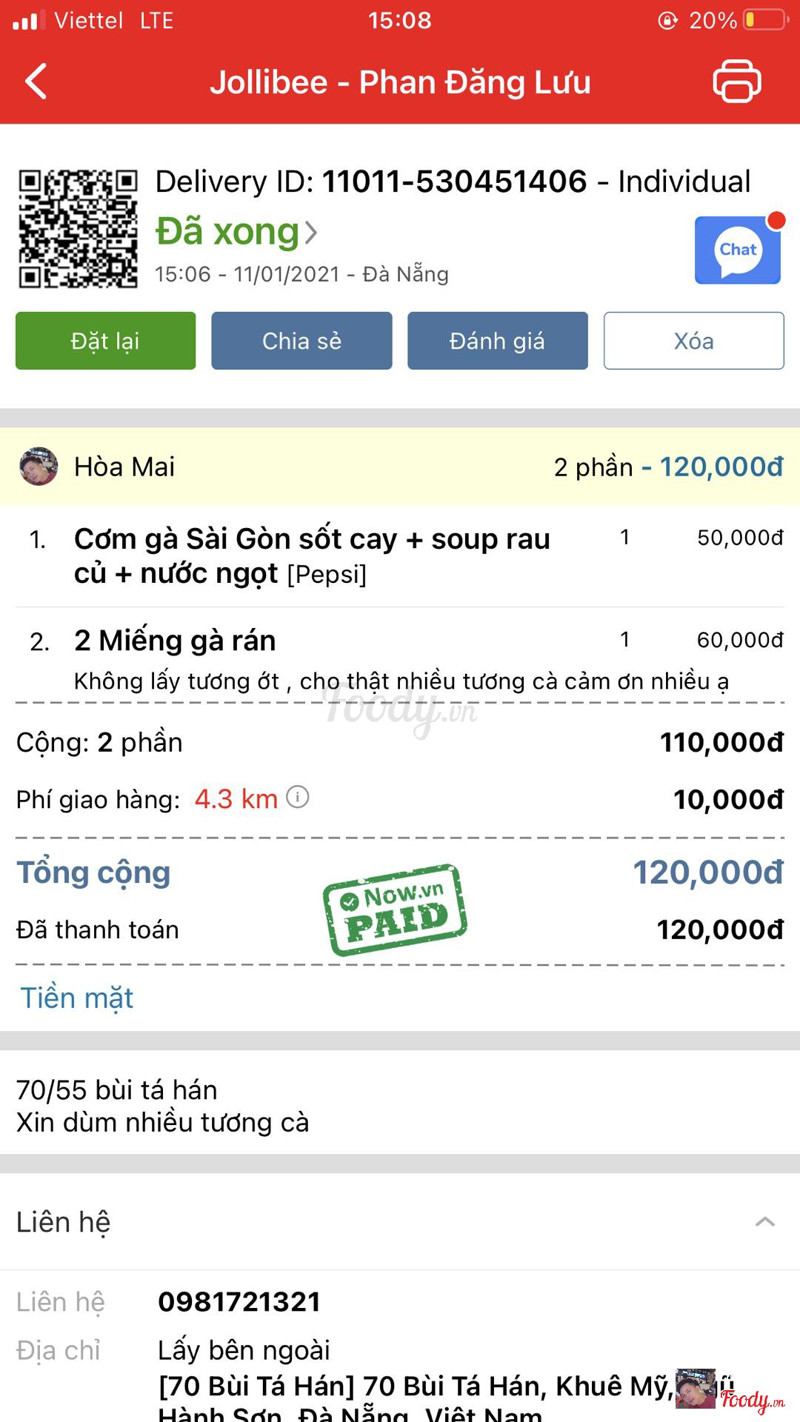Open Hòa Mai's order row
The width and height of the screenshot is (800, 1422).
400,467
